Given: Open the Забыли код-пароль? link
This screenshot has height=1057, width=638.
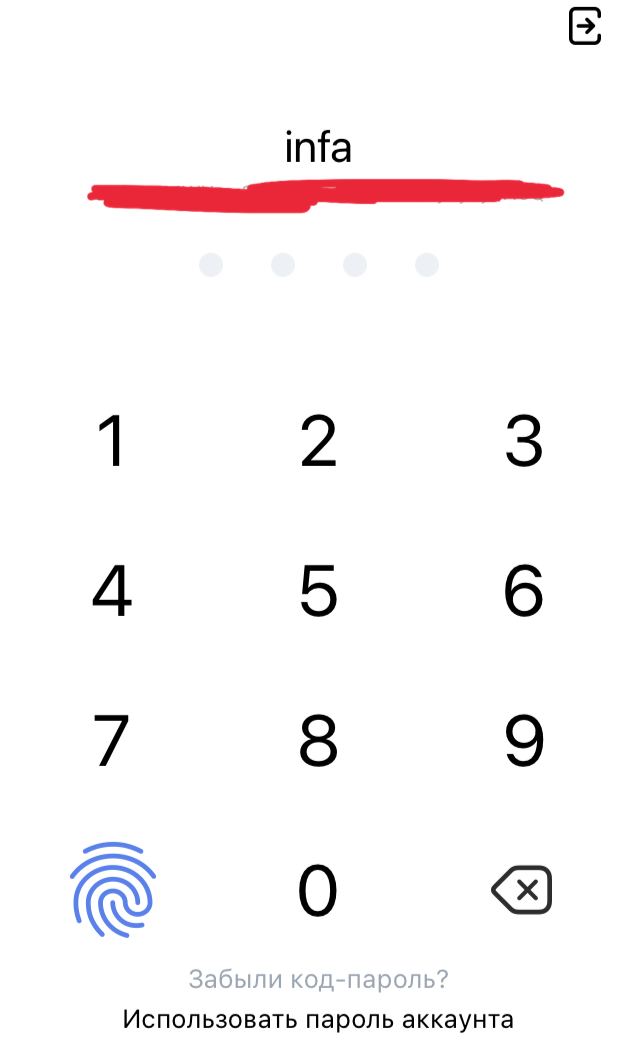Looking at the screenshot, I should coord(318,979).
